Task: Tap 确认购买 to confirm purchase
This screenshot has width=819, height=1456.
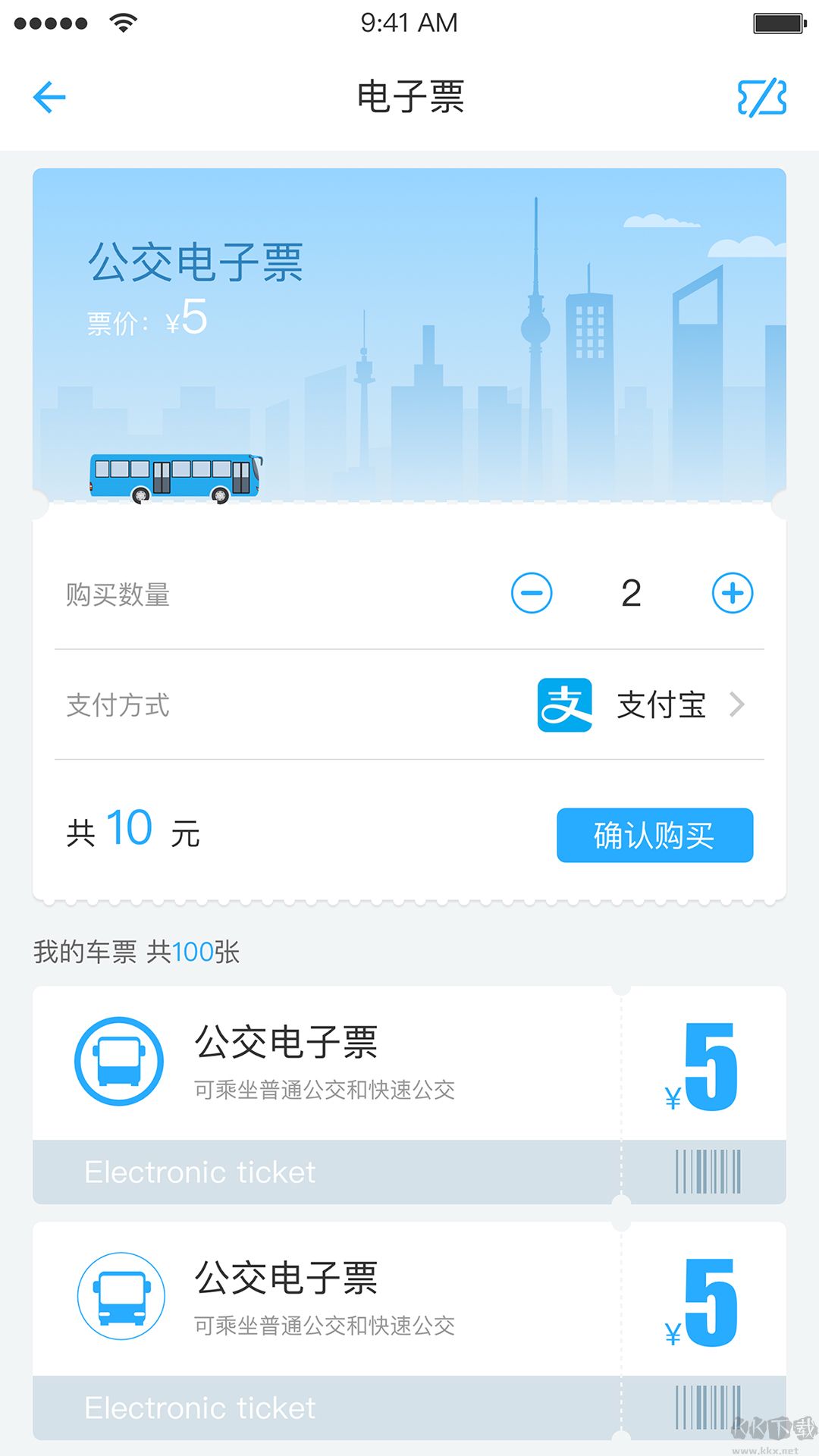Action: [x=654, y=836]
